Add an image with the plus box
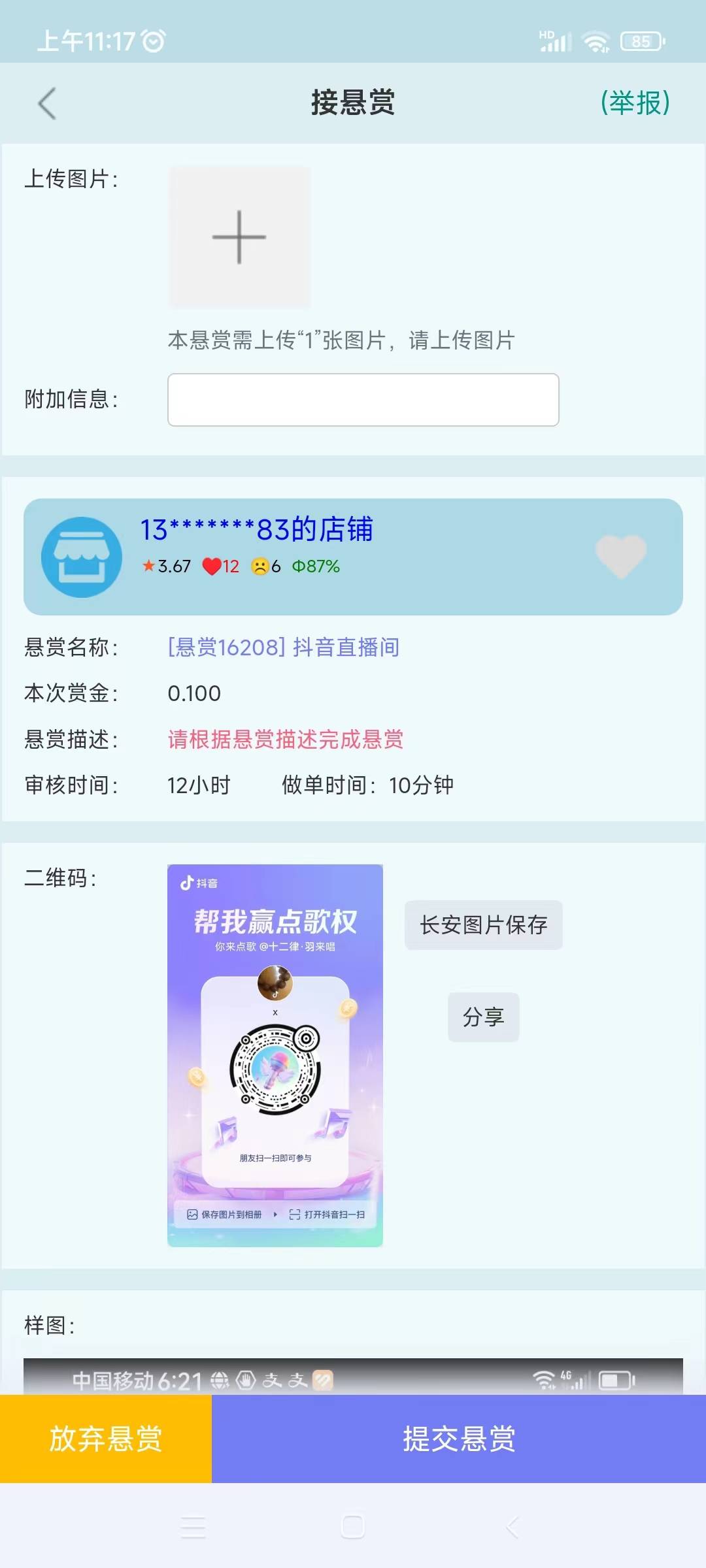Viewport: 706px width, 1568px height. point(239,237)
